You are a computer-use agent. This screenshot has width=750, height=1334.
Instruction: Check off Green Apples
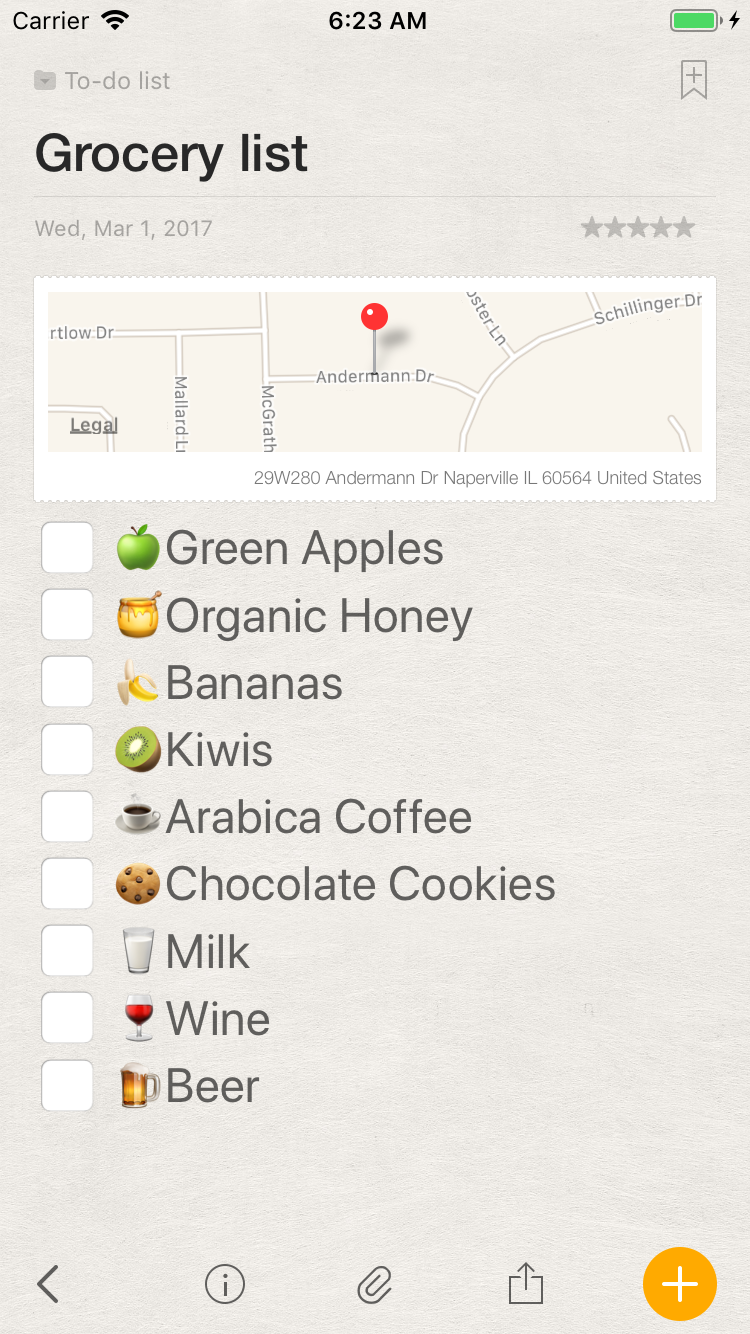coord(67,547)
